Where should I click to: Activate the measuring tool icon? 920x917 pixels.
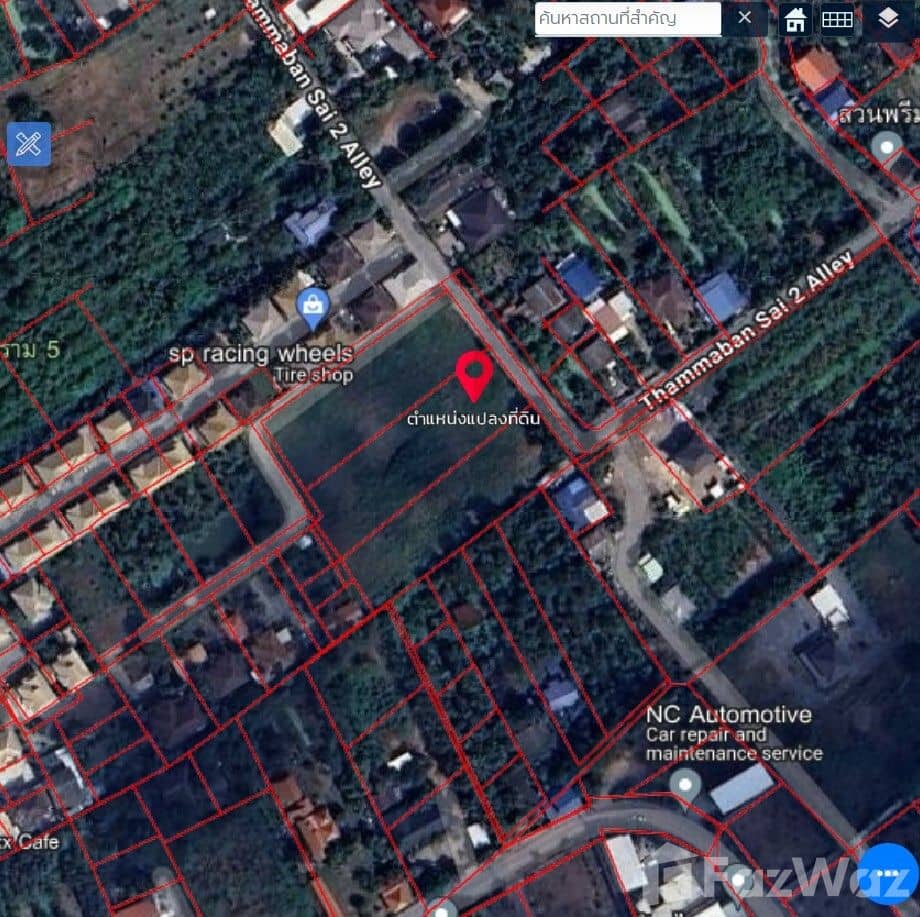[x=28, y=144]
